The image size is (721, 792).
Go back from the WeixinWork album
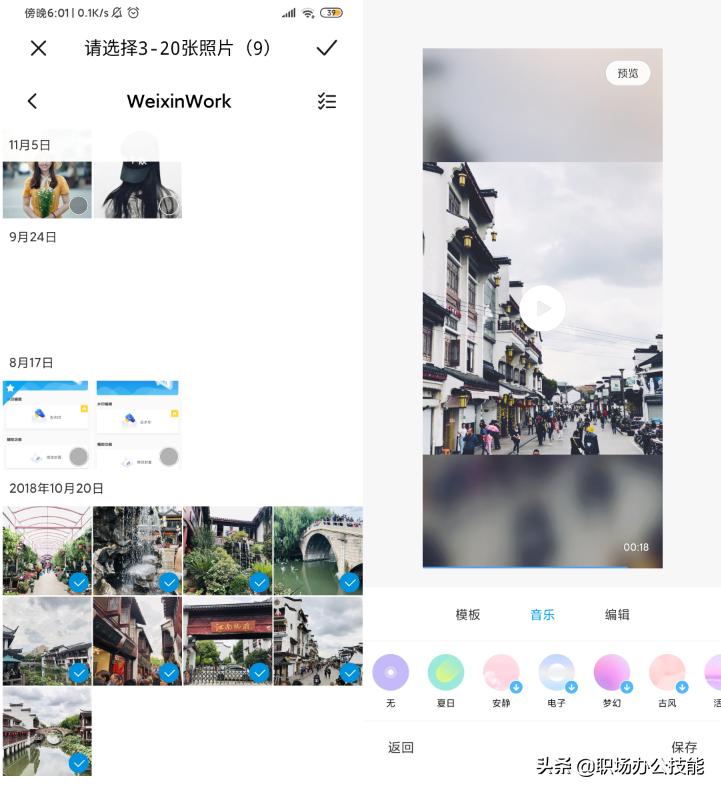[32, 101]
